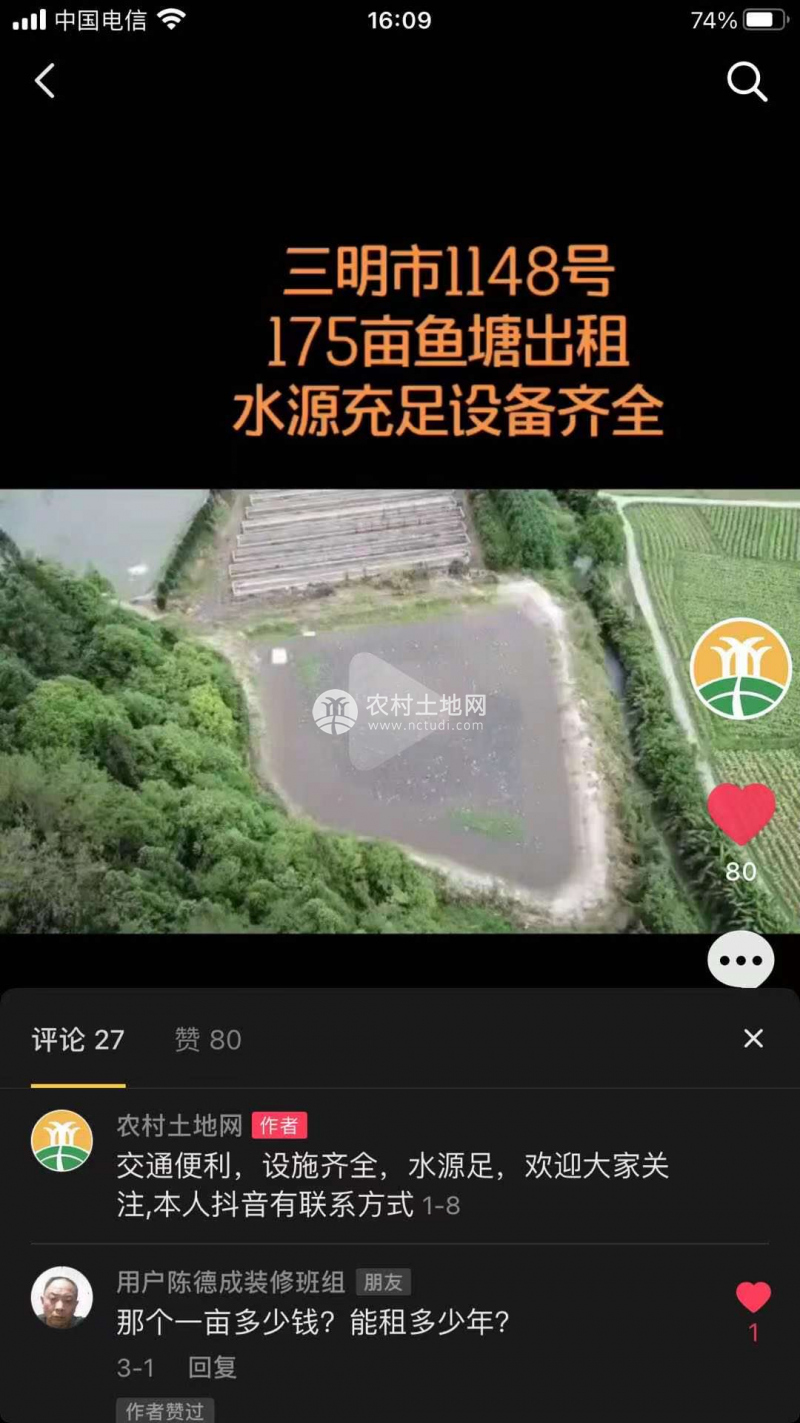Open 用户陈德成装修班组 profile avatar
The height and width of the screenshot is (1423, 800).
coord(62,1297)
